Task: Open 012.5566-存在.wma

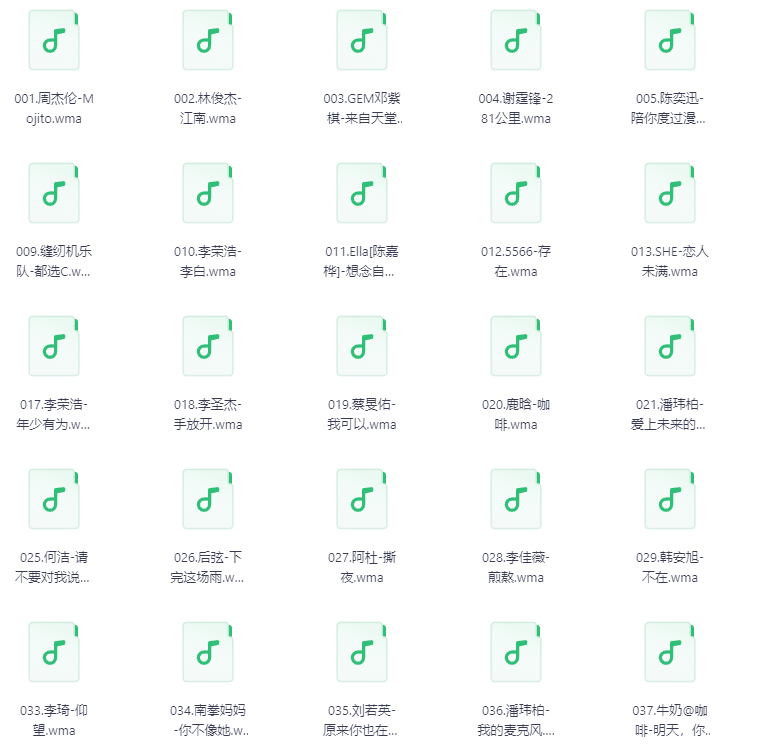Action: [x=516, y=192]
